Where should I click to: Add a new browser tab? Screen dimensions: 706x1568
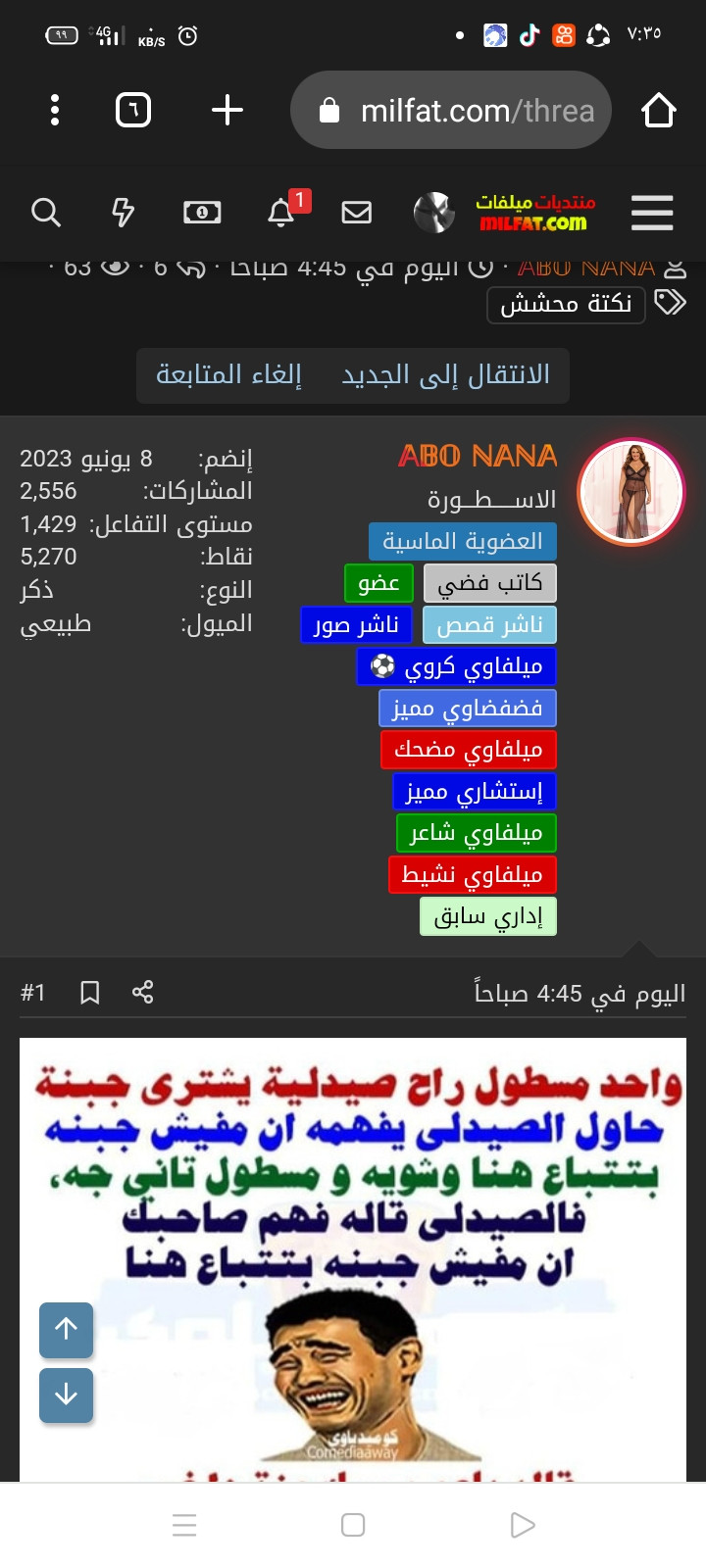[227, 110]
